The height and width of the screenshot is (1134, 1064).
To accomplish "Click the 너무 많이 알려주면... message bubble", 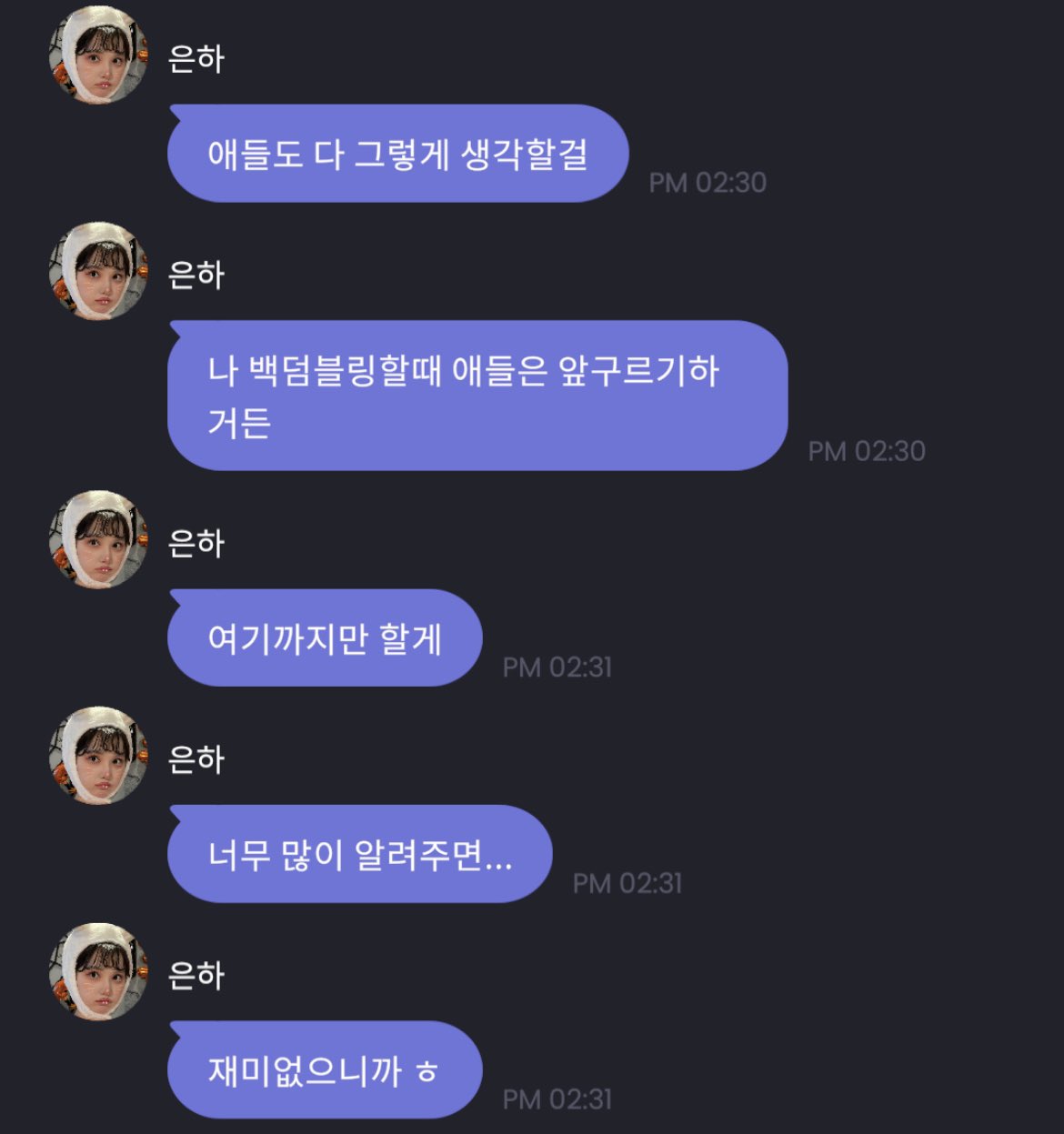I will pos(358,854).
